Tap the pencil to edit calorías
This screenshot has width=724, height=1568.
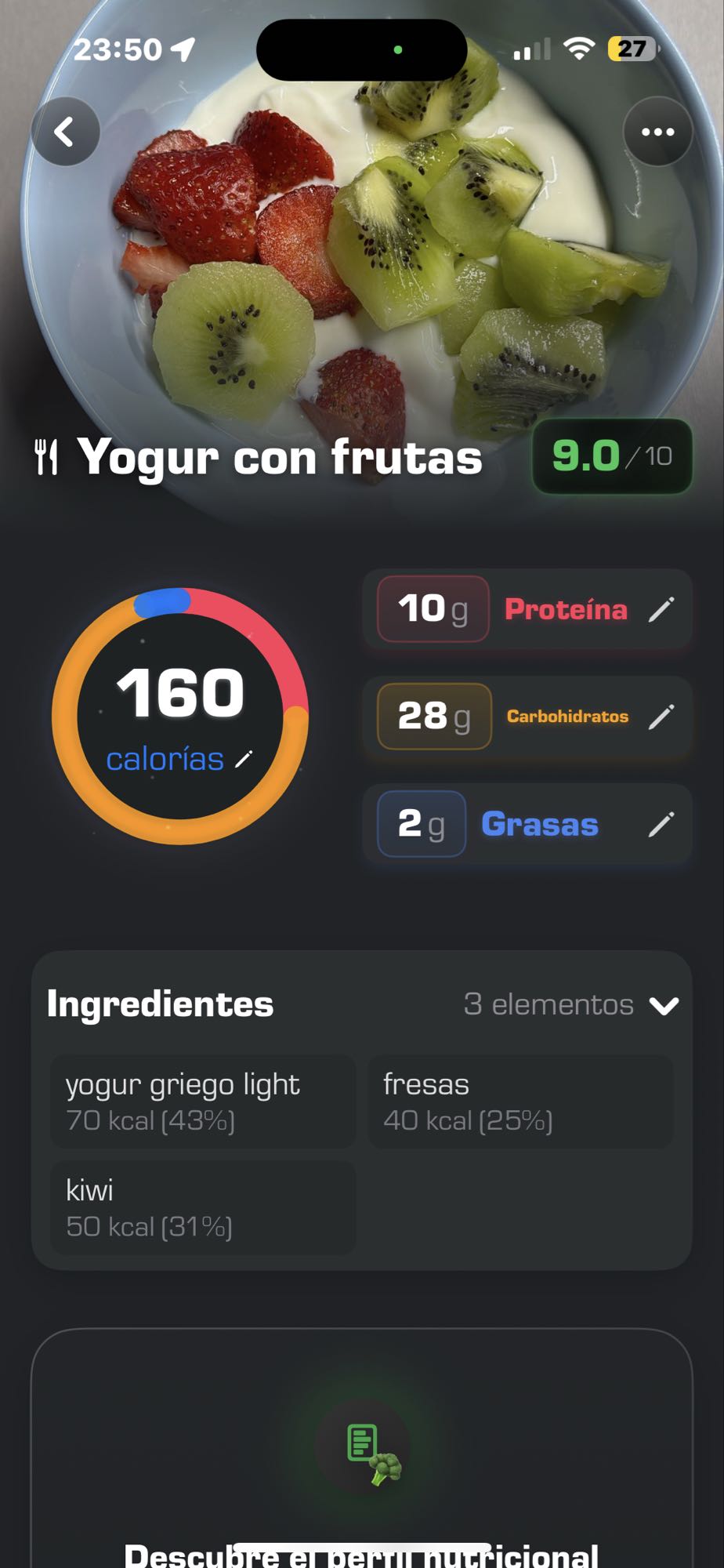point(244,757)
